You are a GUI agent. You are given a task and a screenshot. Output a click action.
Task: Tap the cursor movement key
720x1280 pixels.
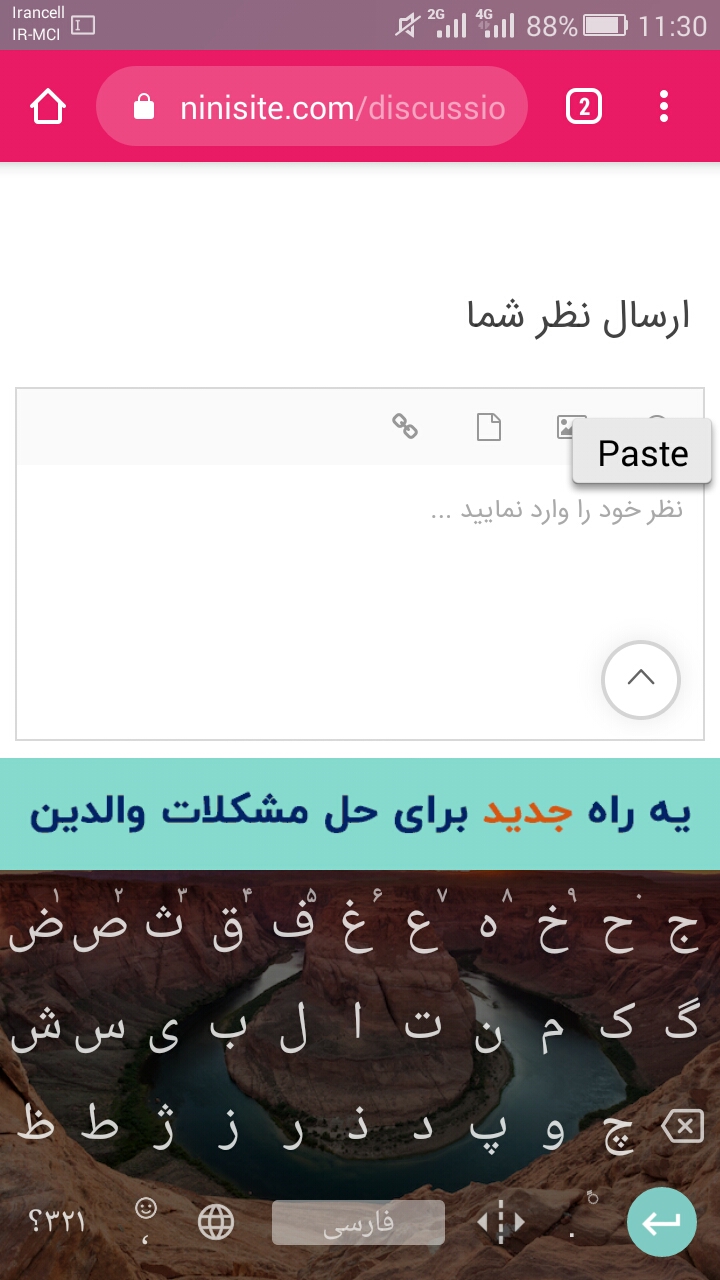click(501, 1222)
